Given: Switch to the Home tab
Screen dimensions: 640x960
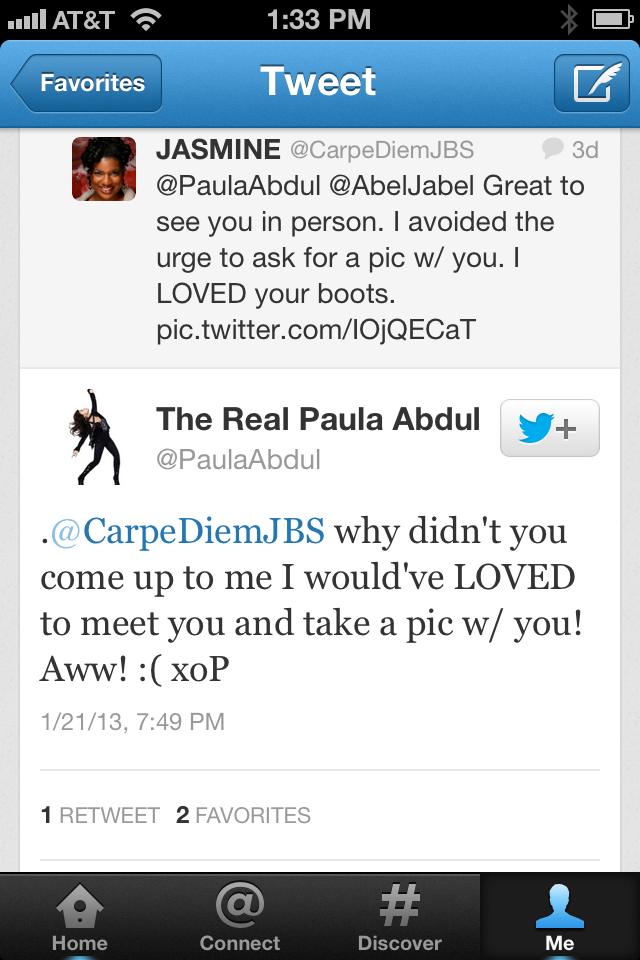Looking at the screenshot, I should point(80,917).
